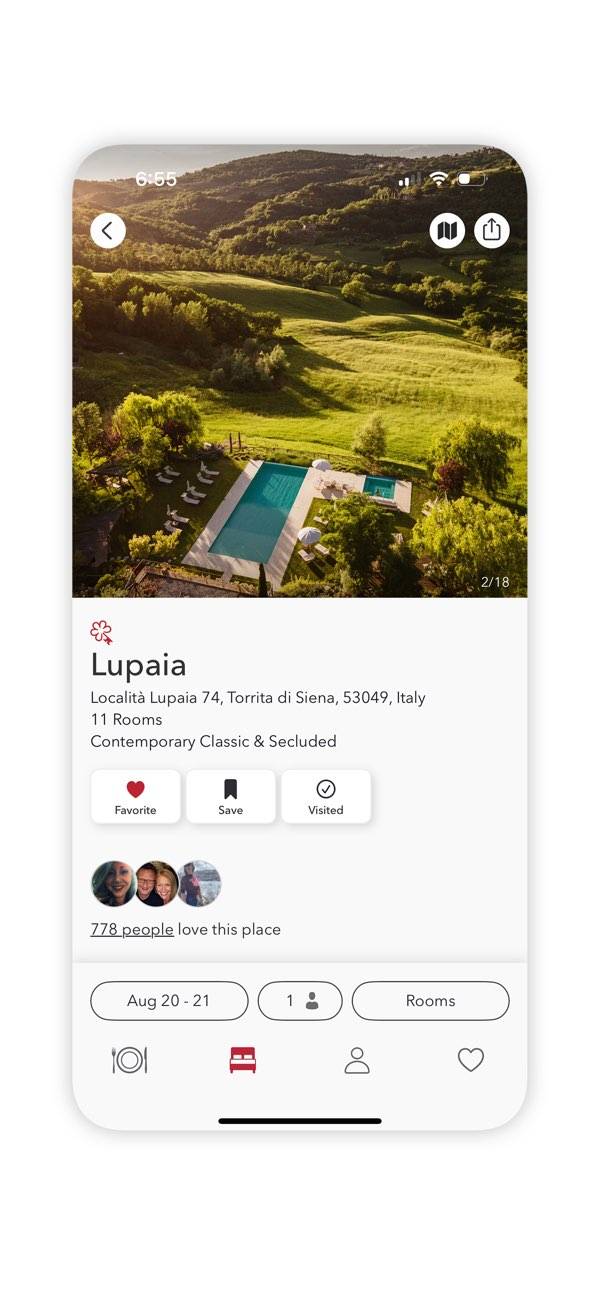Change the Aug 20 - 21 dates
This screenshot has height=1299, width=600.
(169, 1001)
